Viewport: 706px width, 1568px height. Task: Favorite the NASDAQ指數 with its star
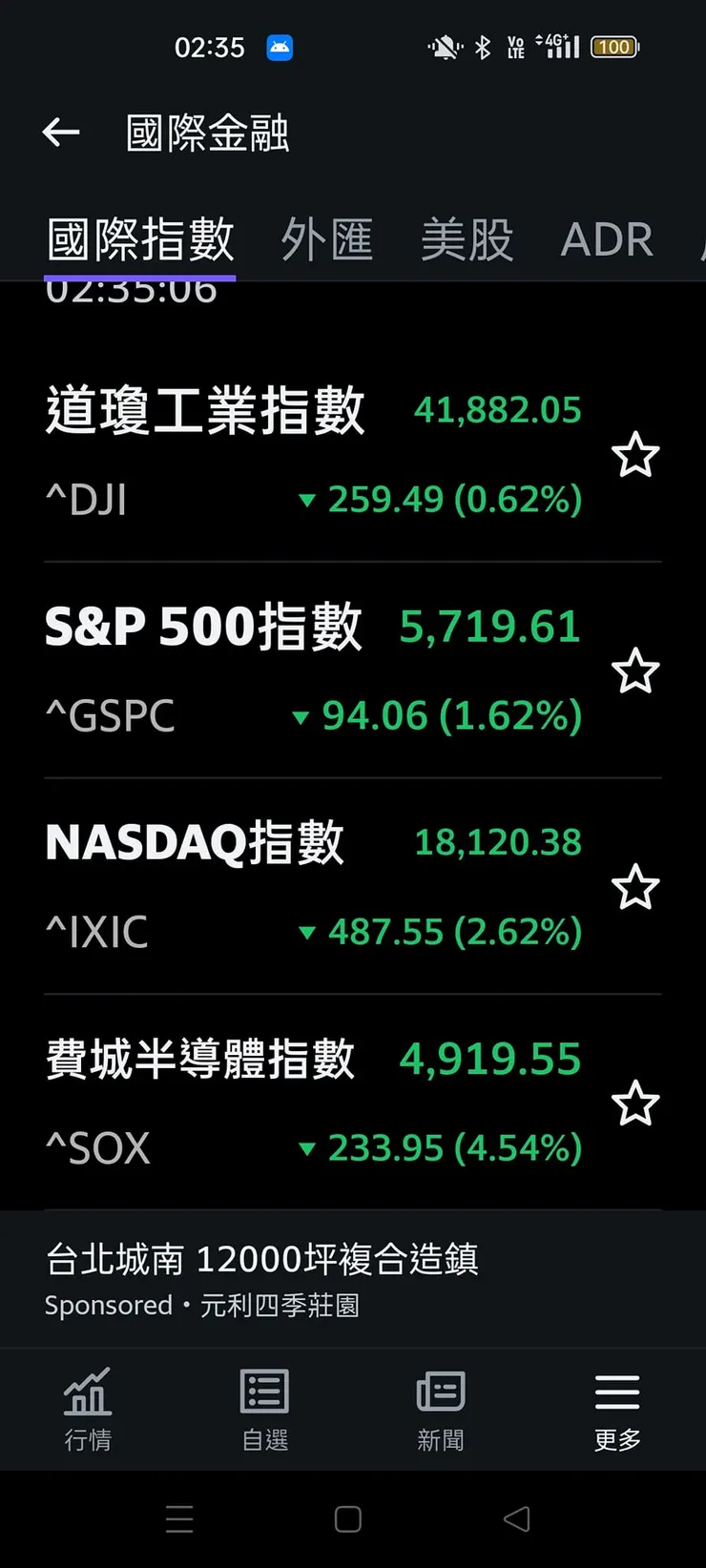point(635,888)
